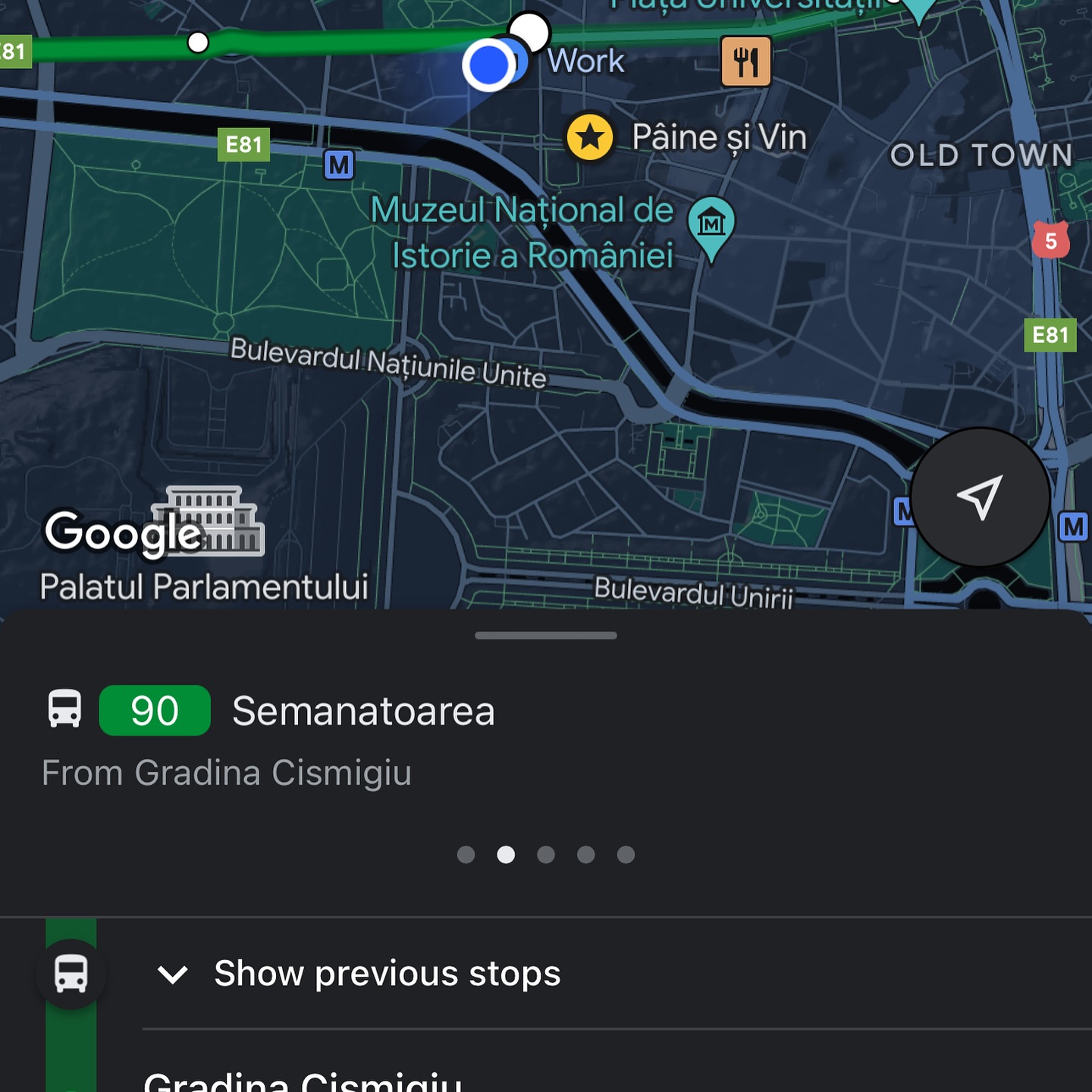Viewport: 1092px width, 1092px height.
Task: Recenter map with the location arrow button
Action: pyautogui.click(x=980, y=497)
